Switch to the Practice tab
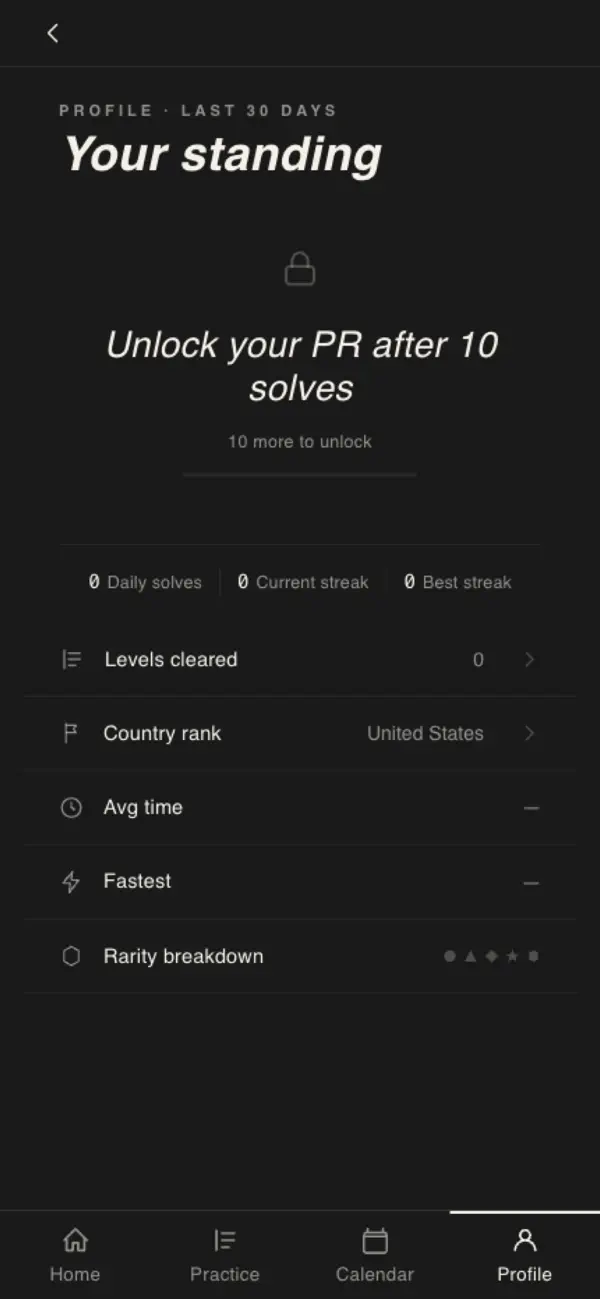600x1299 pixels. point(225,1255)
